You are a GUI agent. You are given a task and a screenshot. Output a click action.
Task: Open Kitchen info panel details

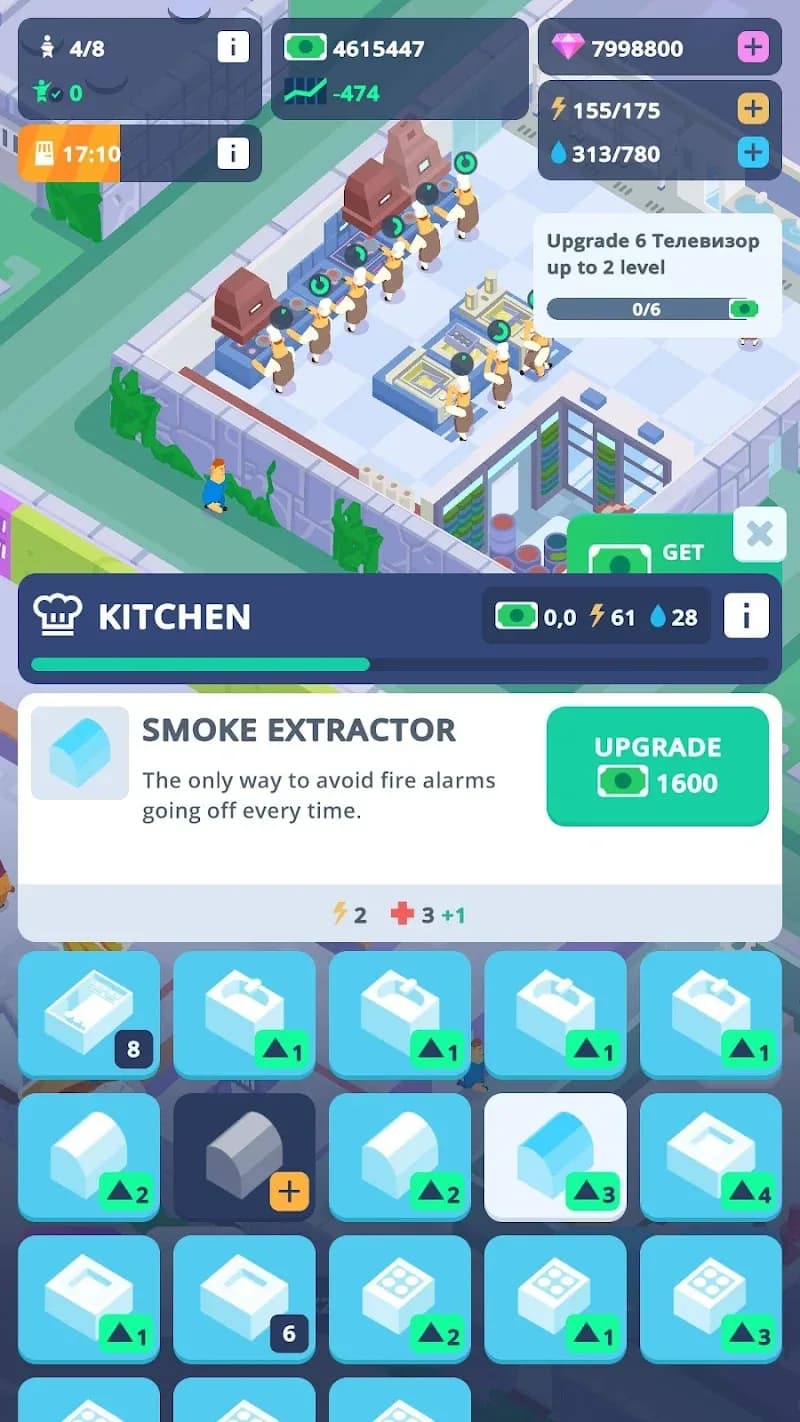coord(745,616)
